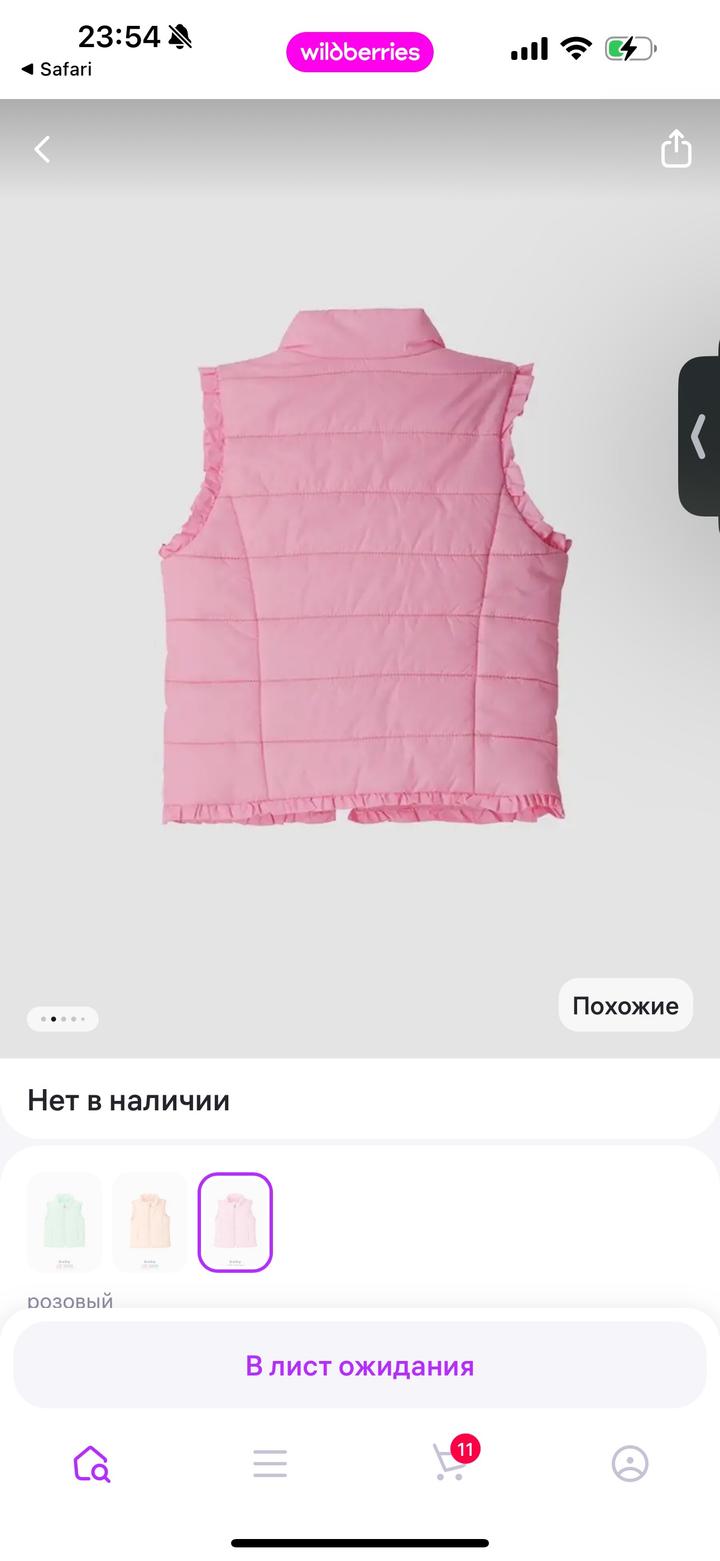Screen dimensions: 720x1561
Task: Open the shopping cart with 11 items
Action: (449, 1463)
